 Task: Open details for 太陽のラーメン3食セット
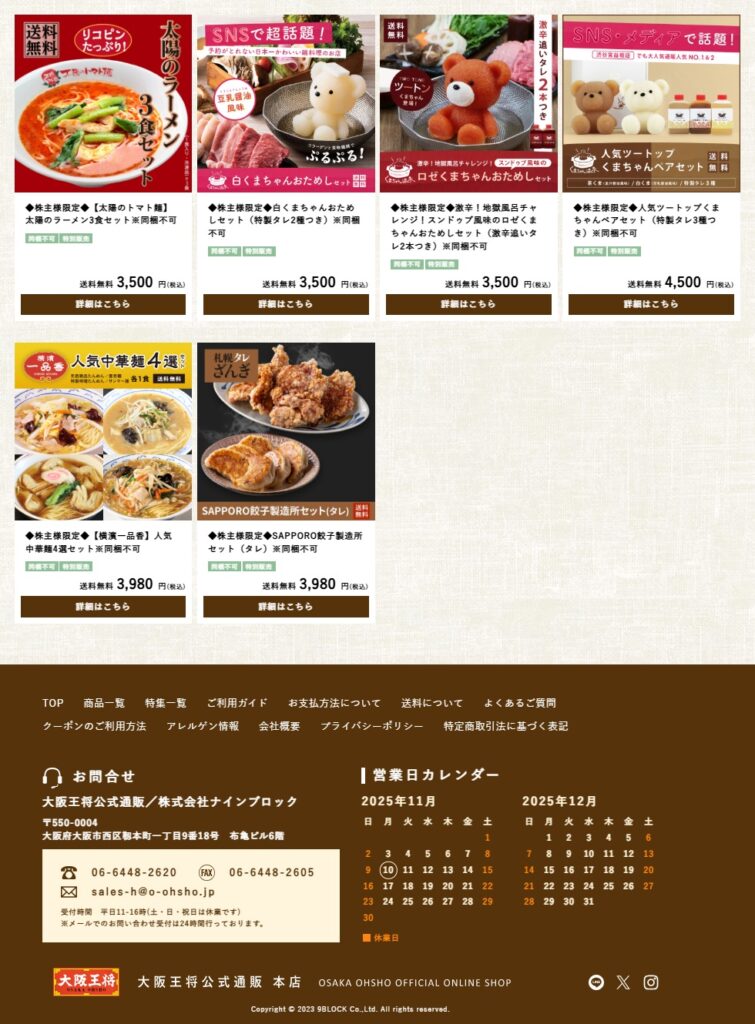(x=103, y=304)
